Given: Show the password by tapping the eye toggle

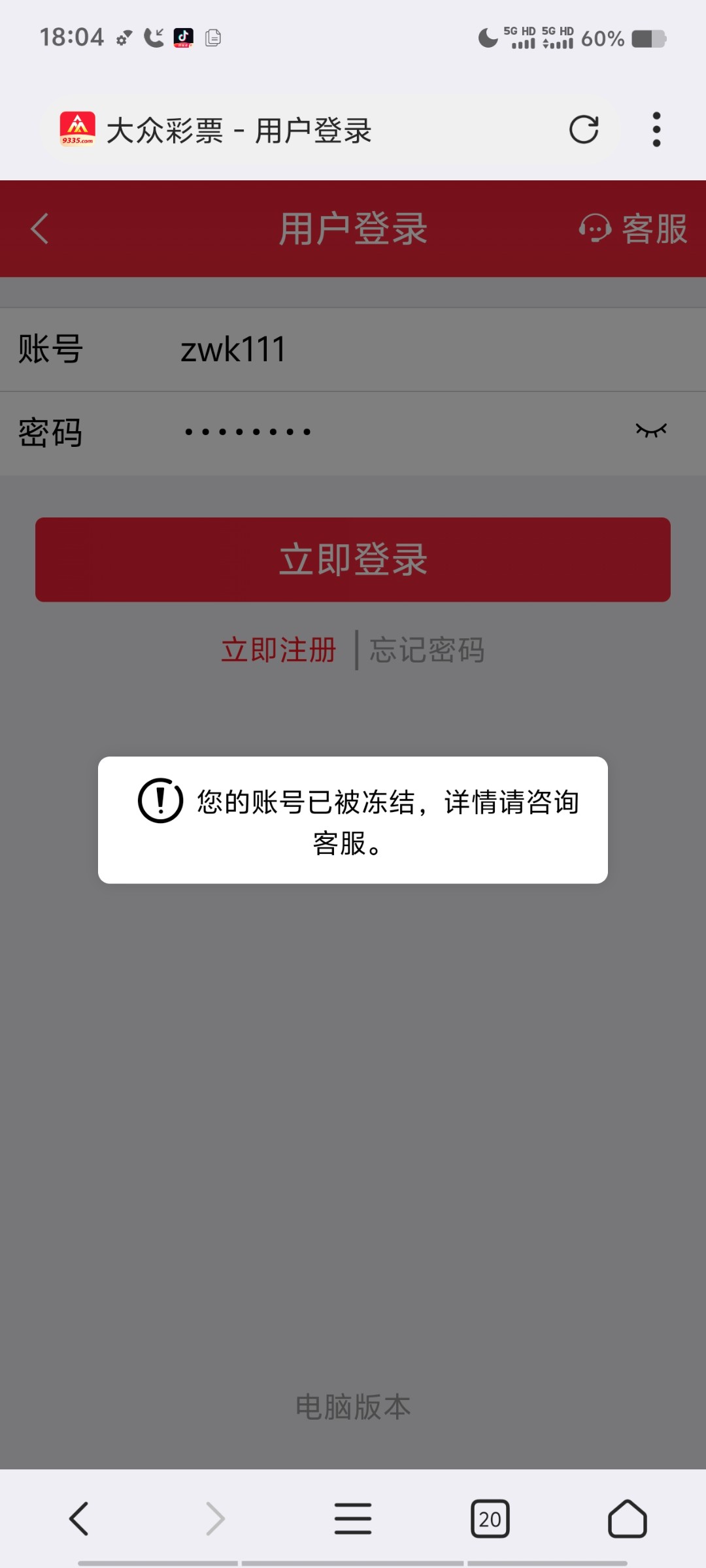Looking at the screenshot, I should [652, 430].
